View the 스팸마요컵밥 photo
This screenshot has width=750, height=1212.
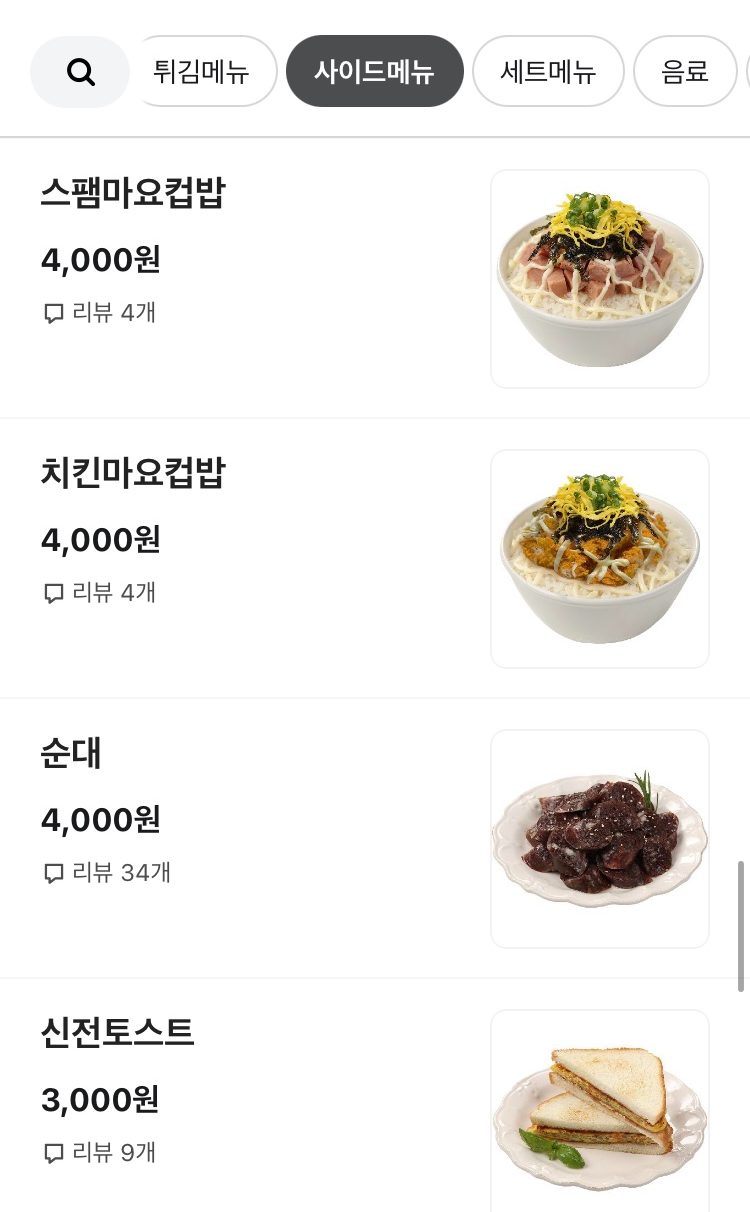click(600, 279)
